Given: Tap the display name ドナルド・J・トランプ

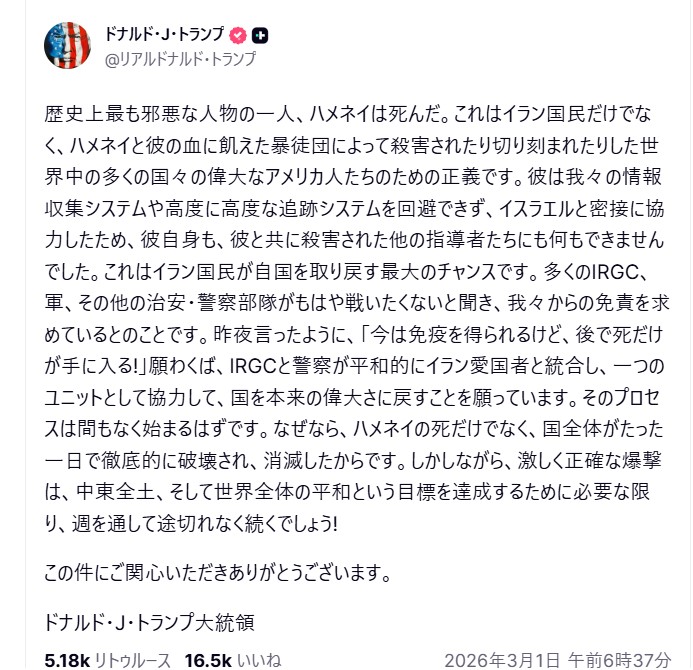Looking at the screenshot, I should pyautogui.click(x=164, y=34).
